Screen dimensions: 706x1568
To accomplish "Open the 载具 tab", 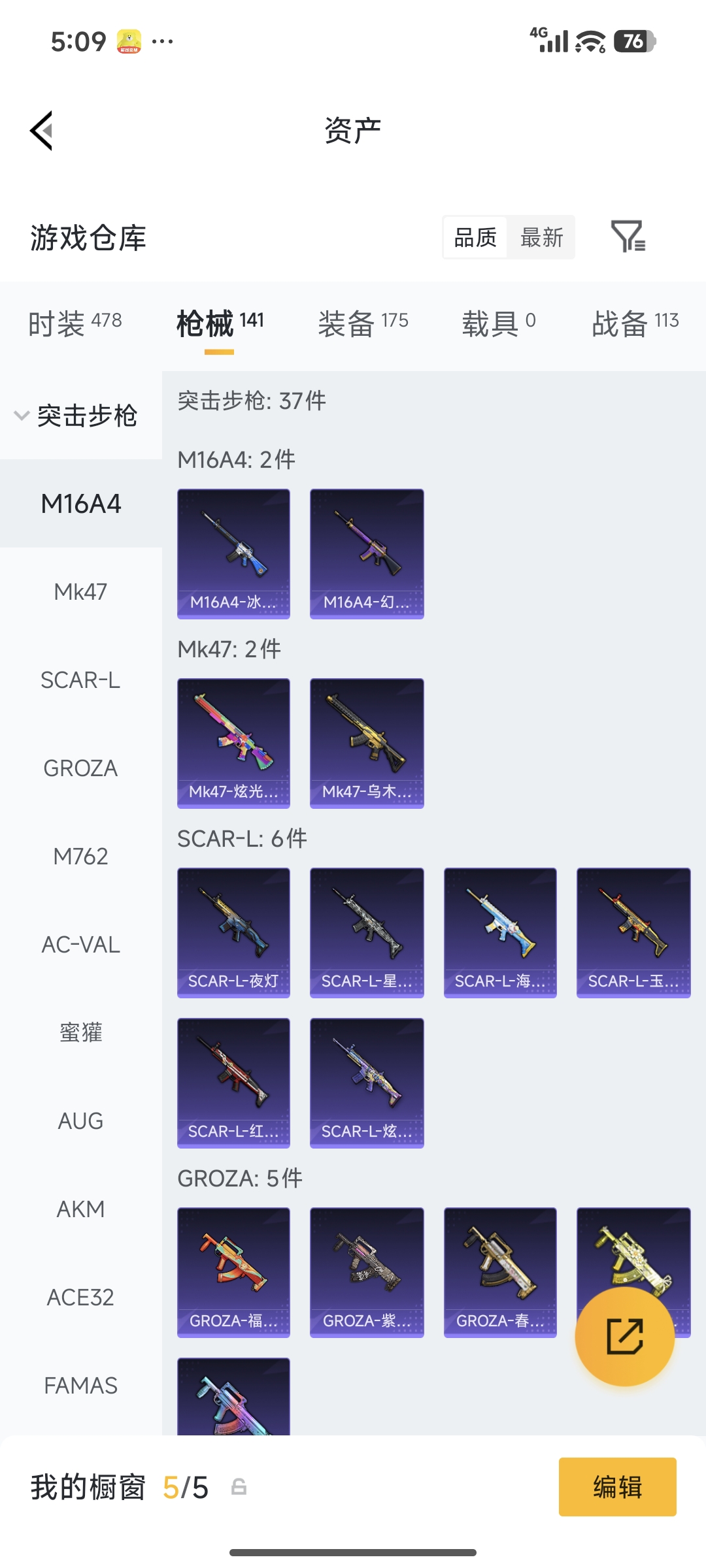I will (498, 323).
